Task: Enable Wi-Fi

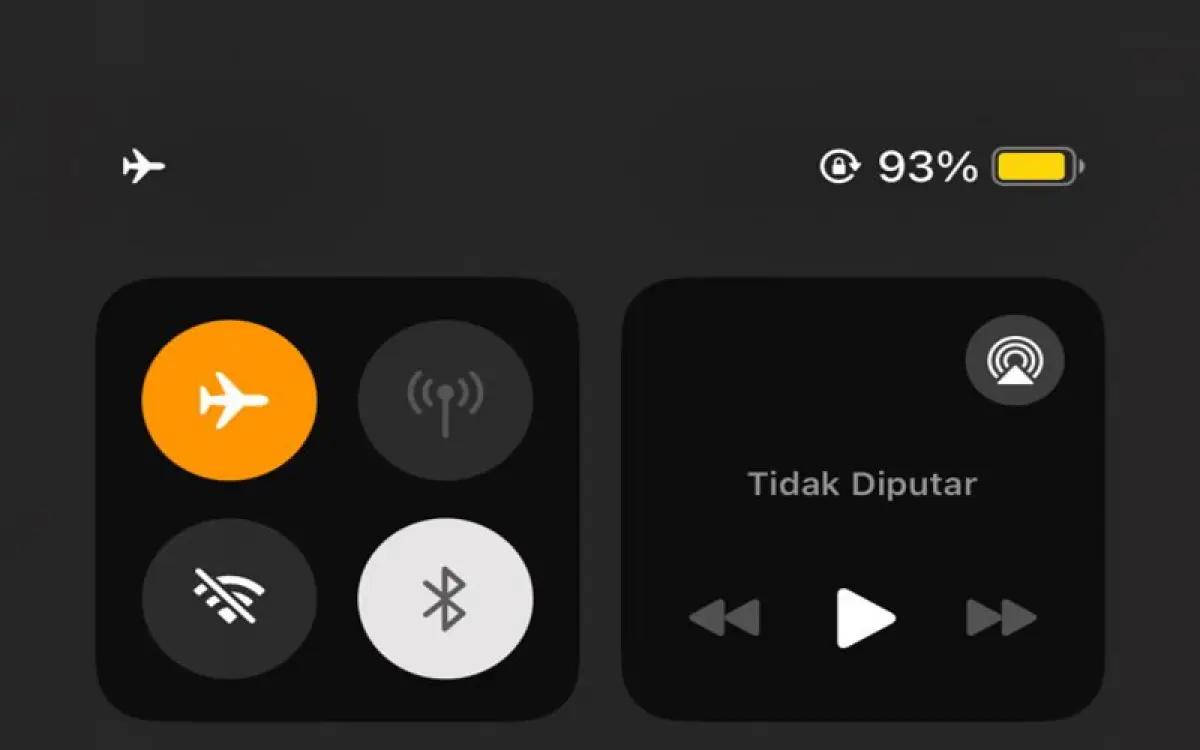Action: (229, 600)
